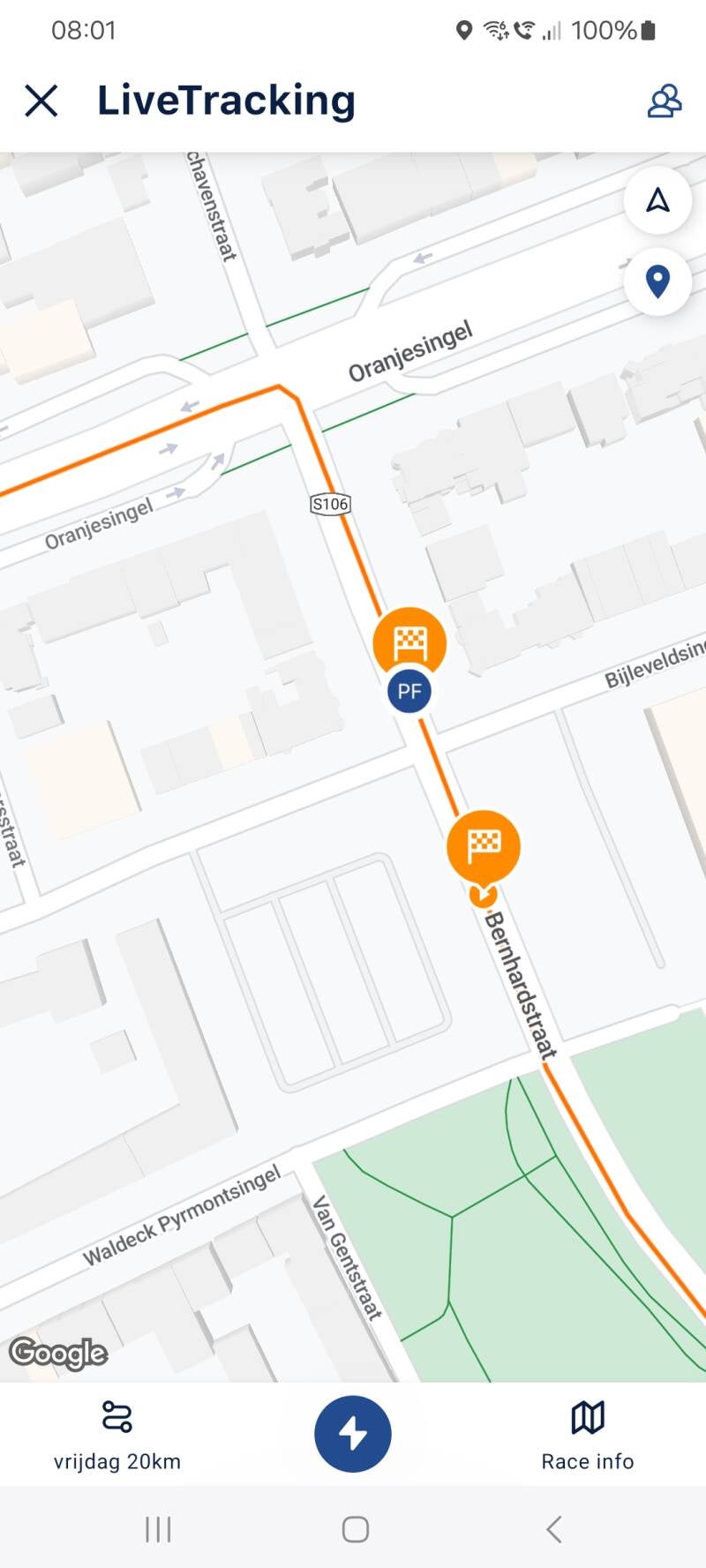The width and height of the screenshot is (706, 1568).
Task: Close the LiveTracking screen
Action: coord(41,101)
